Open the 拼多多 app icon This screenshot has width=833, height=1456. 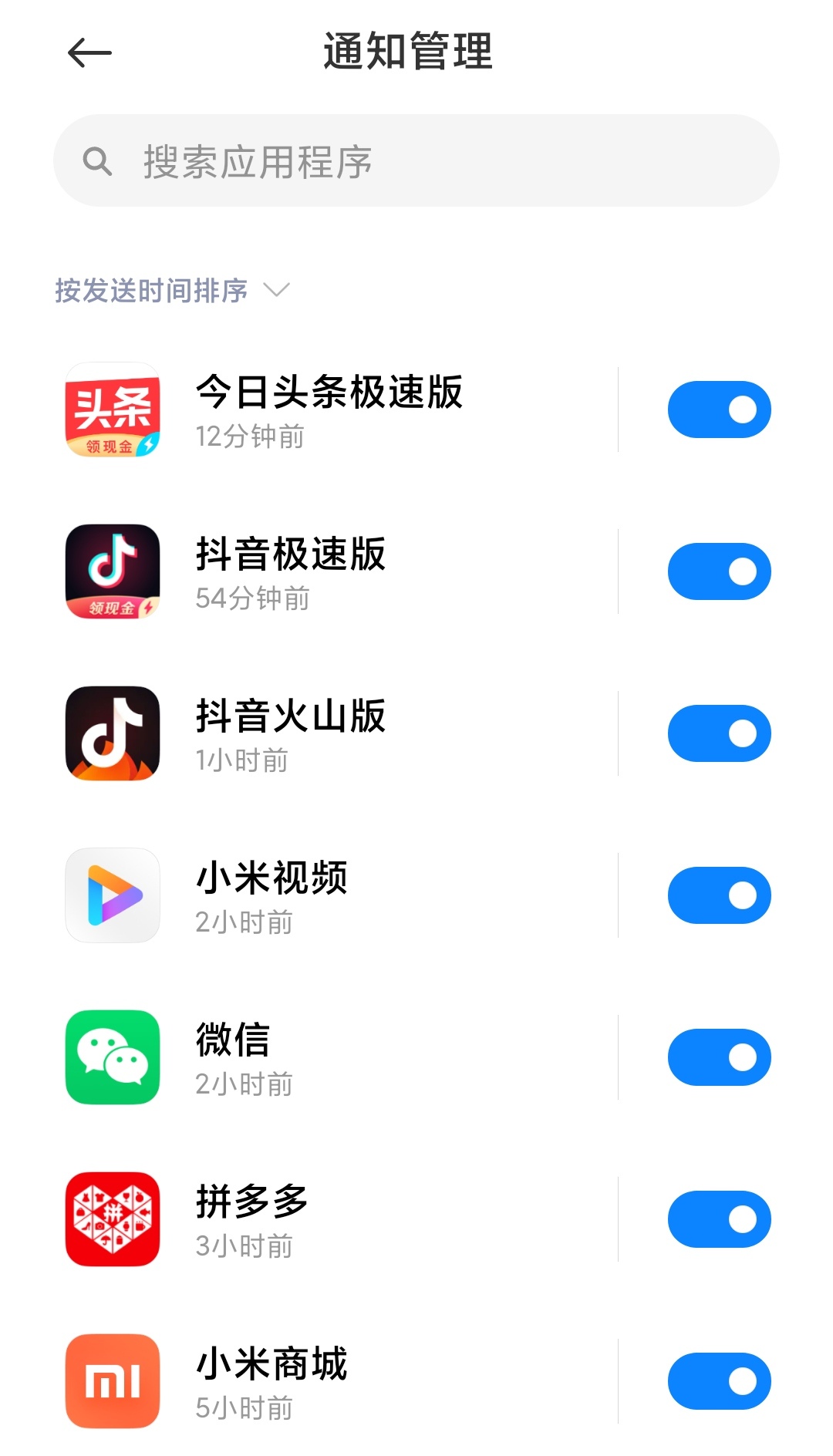[112, 1219]
